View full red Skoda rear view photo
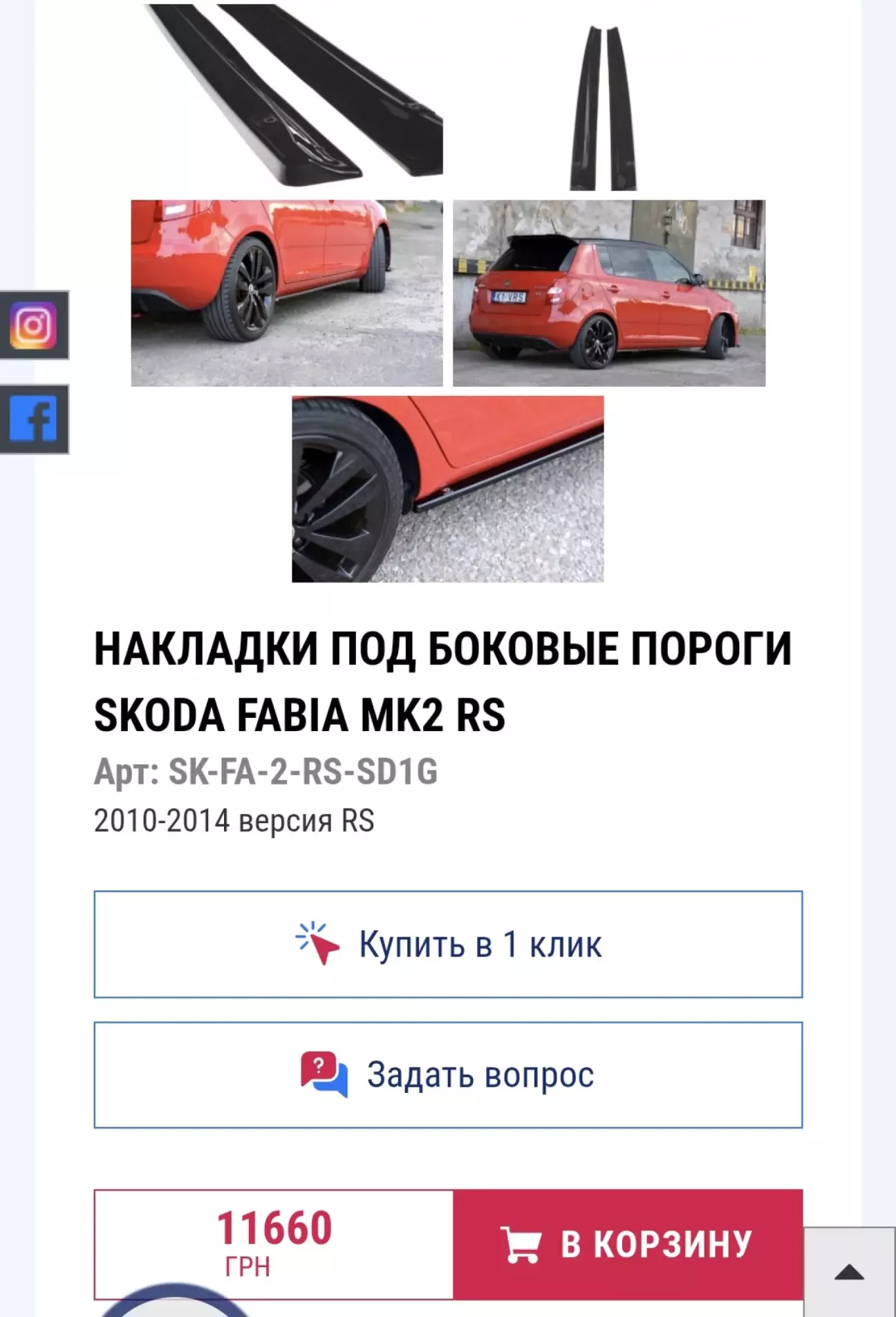Screen dimensions: 896x1317 pyautogui.click(x=608, y=293)
